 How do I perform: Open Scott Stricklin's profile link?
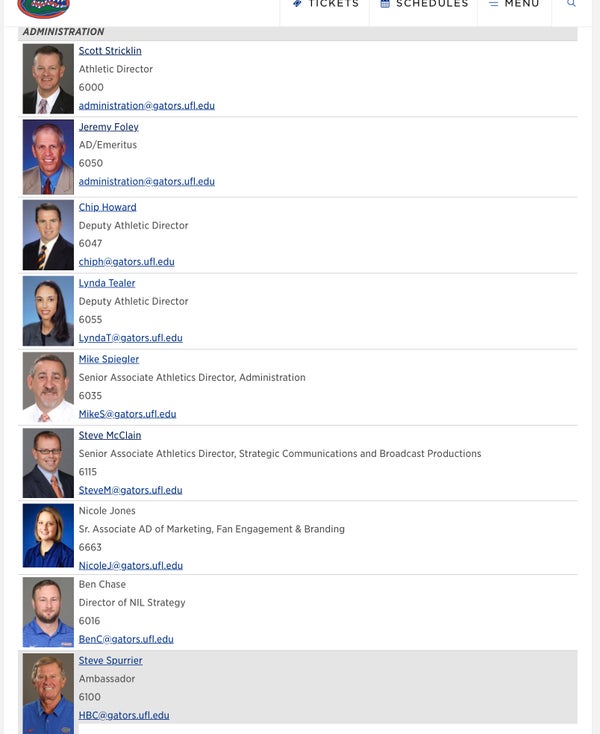110,51
